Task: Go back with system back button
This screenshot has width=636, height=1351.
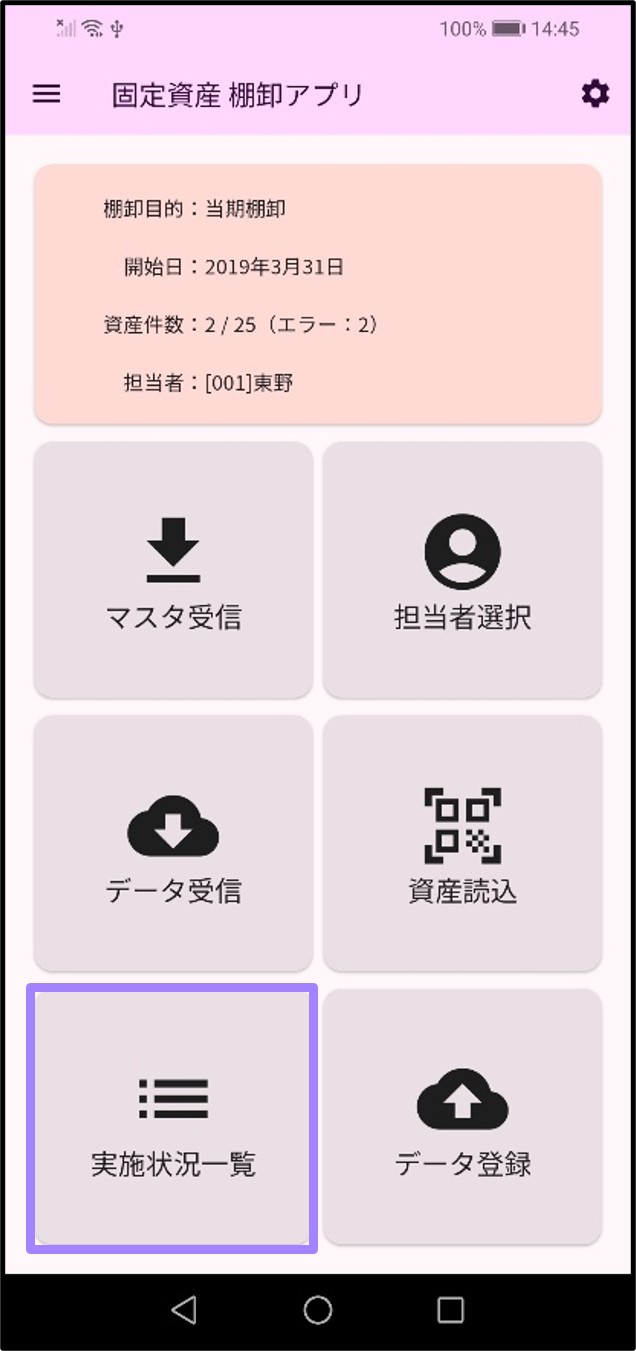Action: click(x=183, y=1310)
